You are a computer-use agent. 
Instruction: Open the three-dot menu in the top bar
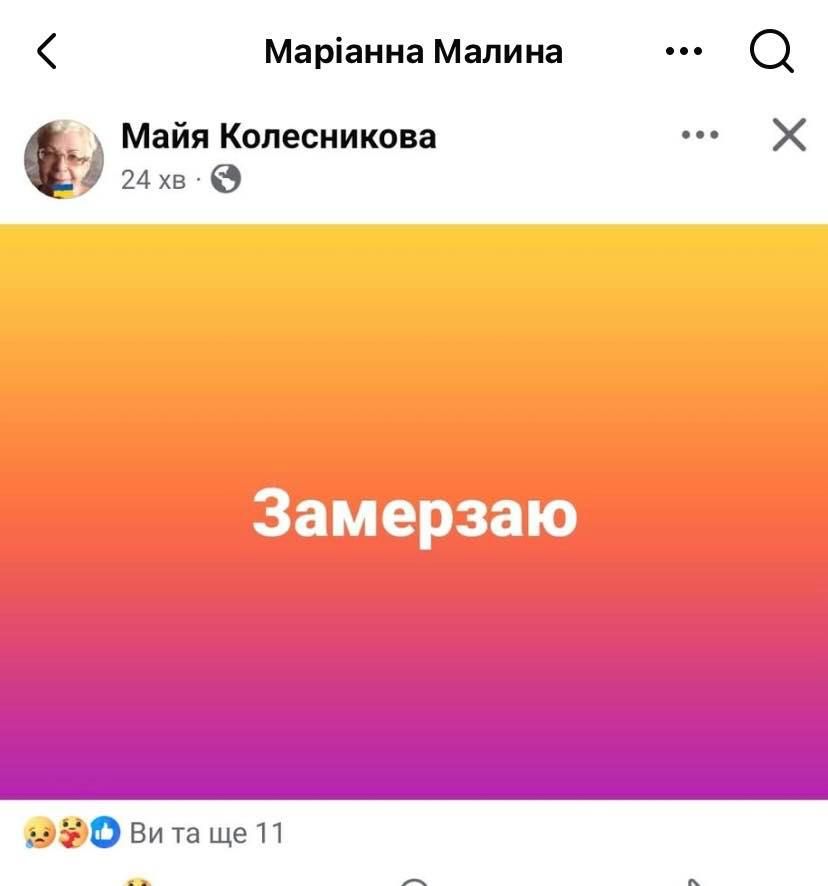(684, 51)
